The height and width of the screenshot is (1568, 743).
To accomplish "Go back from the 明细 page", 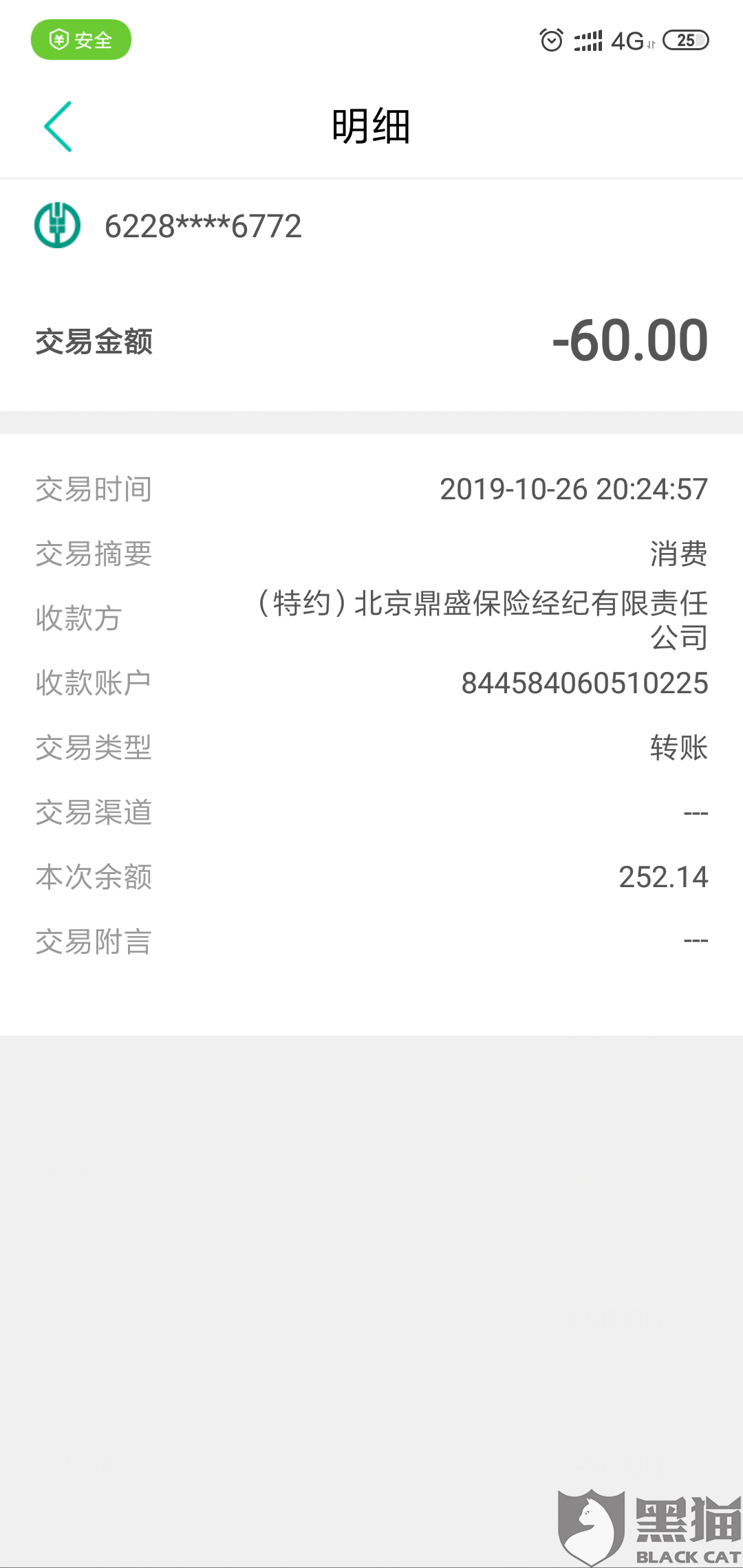I will (58, 127).
